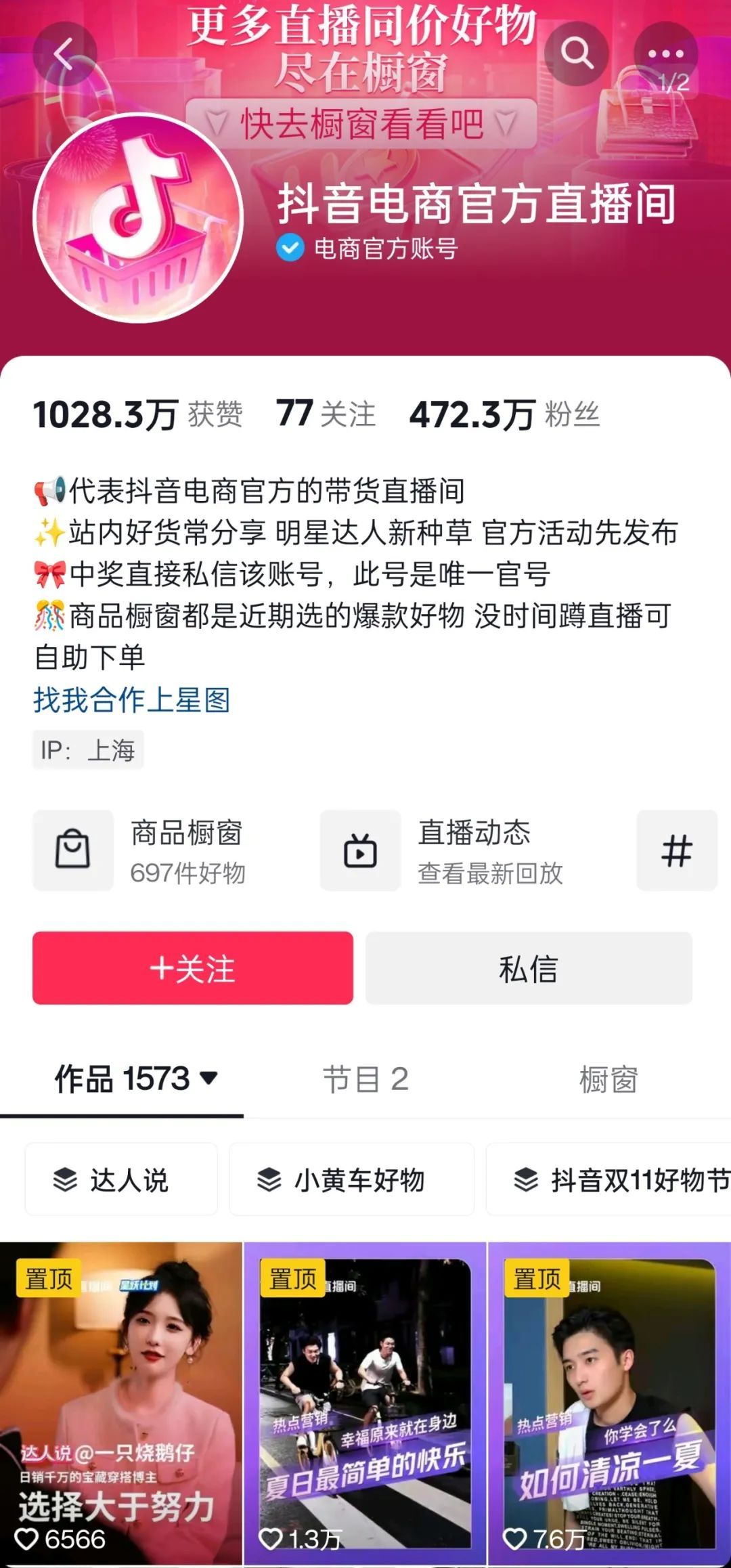Open search on this profile
Image resolution: width=731 pixels, height=1568 pixels.
pos(577,53)
